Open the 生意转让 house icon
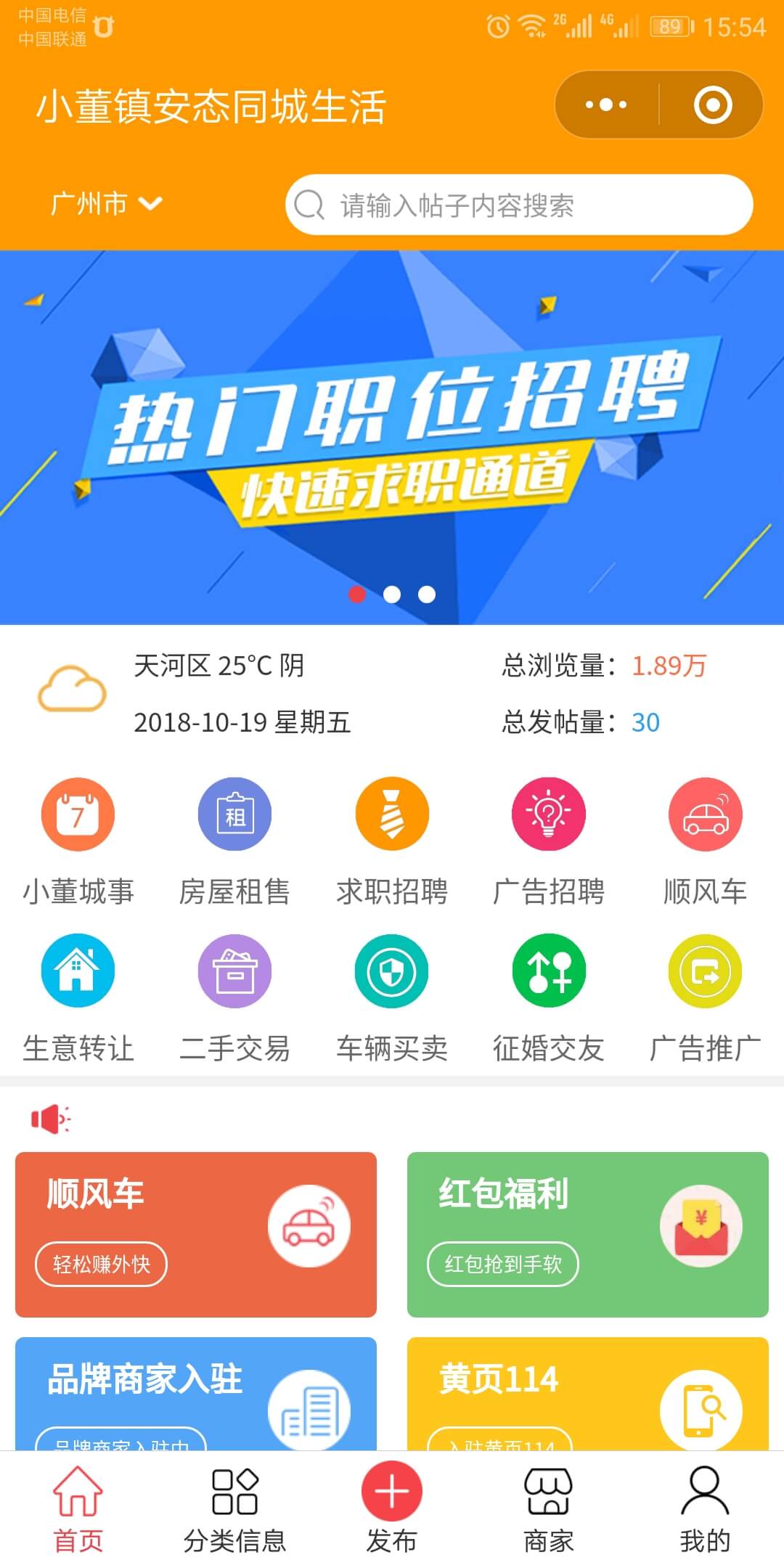 [77, 971]
